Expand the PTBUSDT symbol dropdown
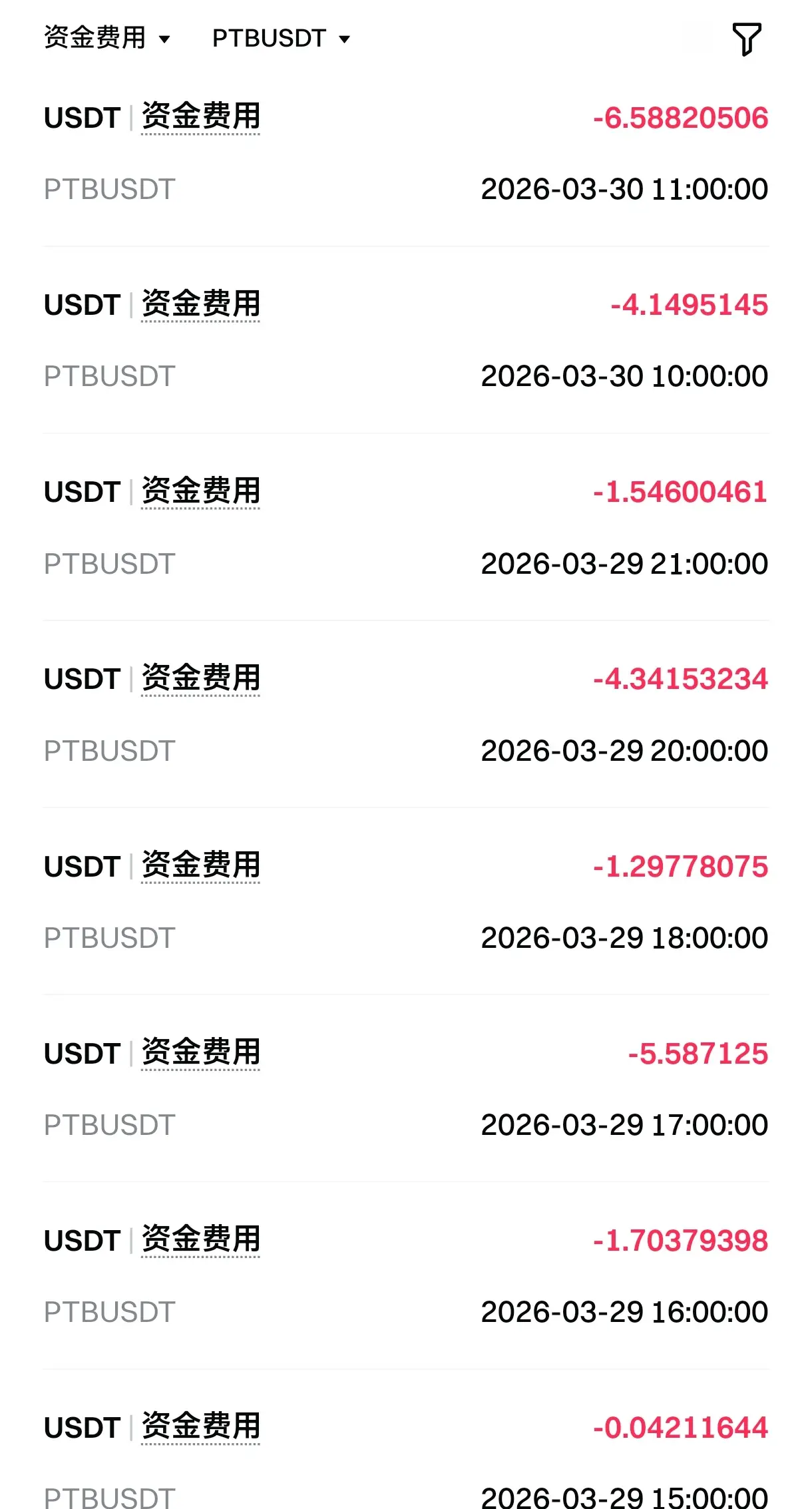This screenshot has height=1509, width=812. point(281,39)
